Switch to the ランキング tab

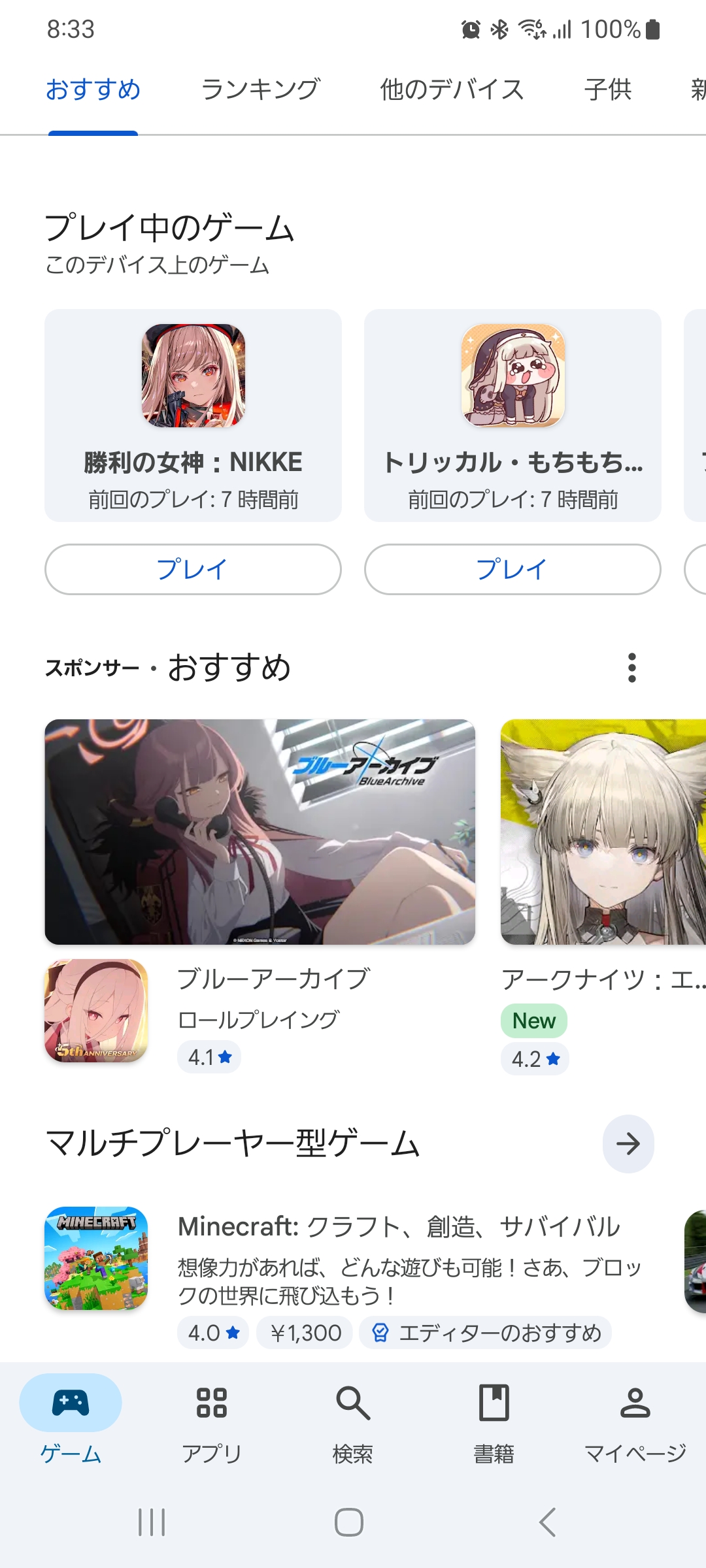click(x=260, y=90)
